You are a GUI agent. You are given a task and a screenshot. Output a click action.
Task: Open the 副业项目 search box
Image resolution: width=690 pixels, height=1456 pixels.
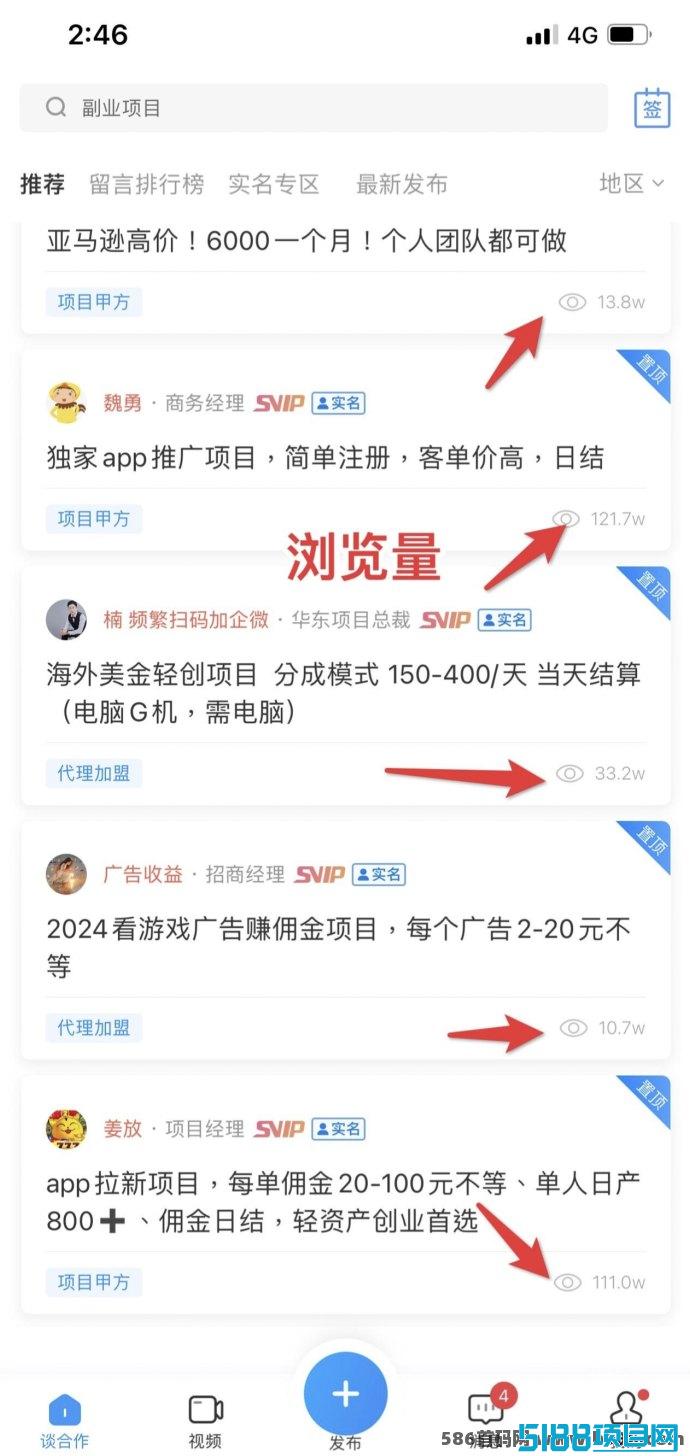point(313,108)
